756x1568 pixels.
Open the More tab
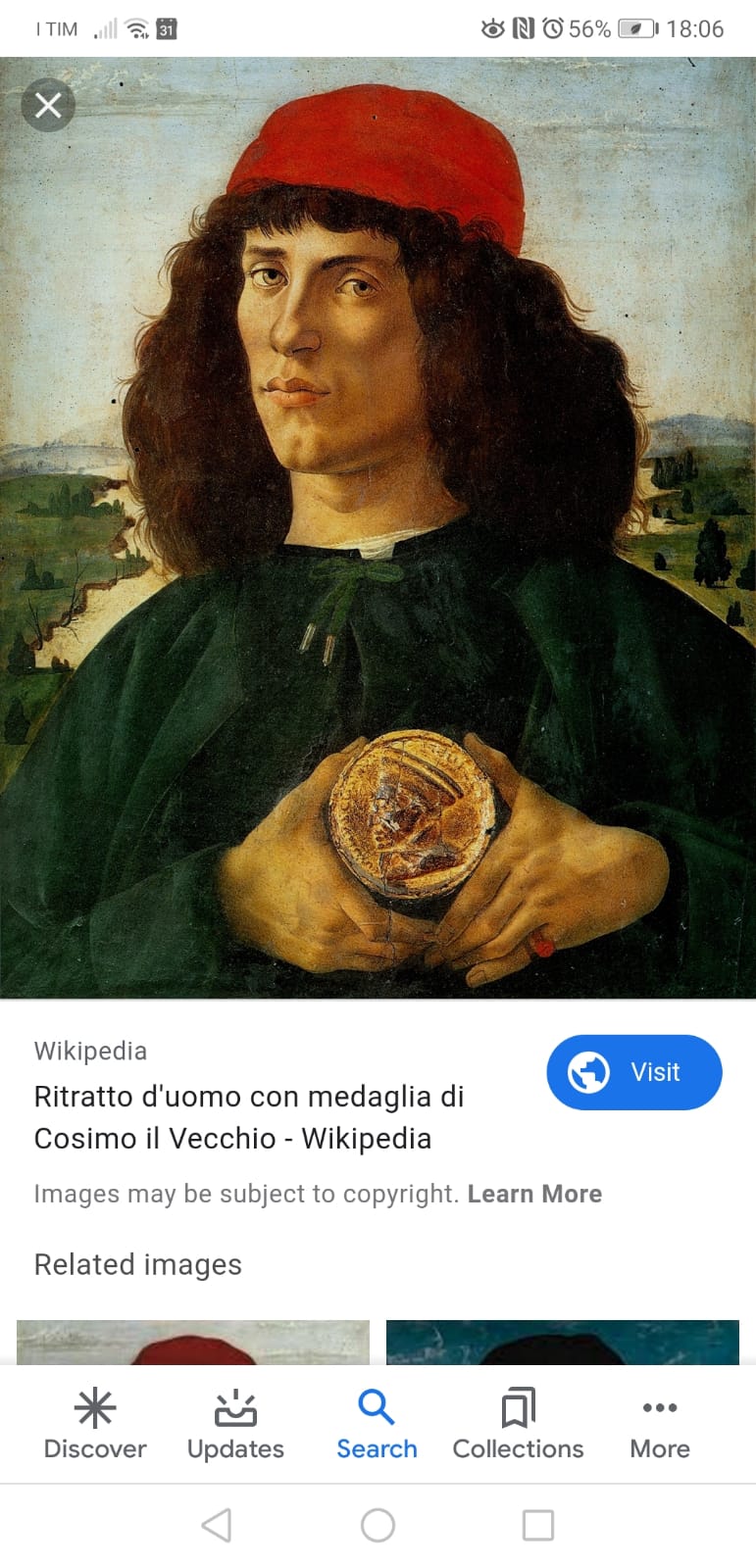pos(660,1424)
